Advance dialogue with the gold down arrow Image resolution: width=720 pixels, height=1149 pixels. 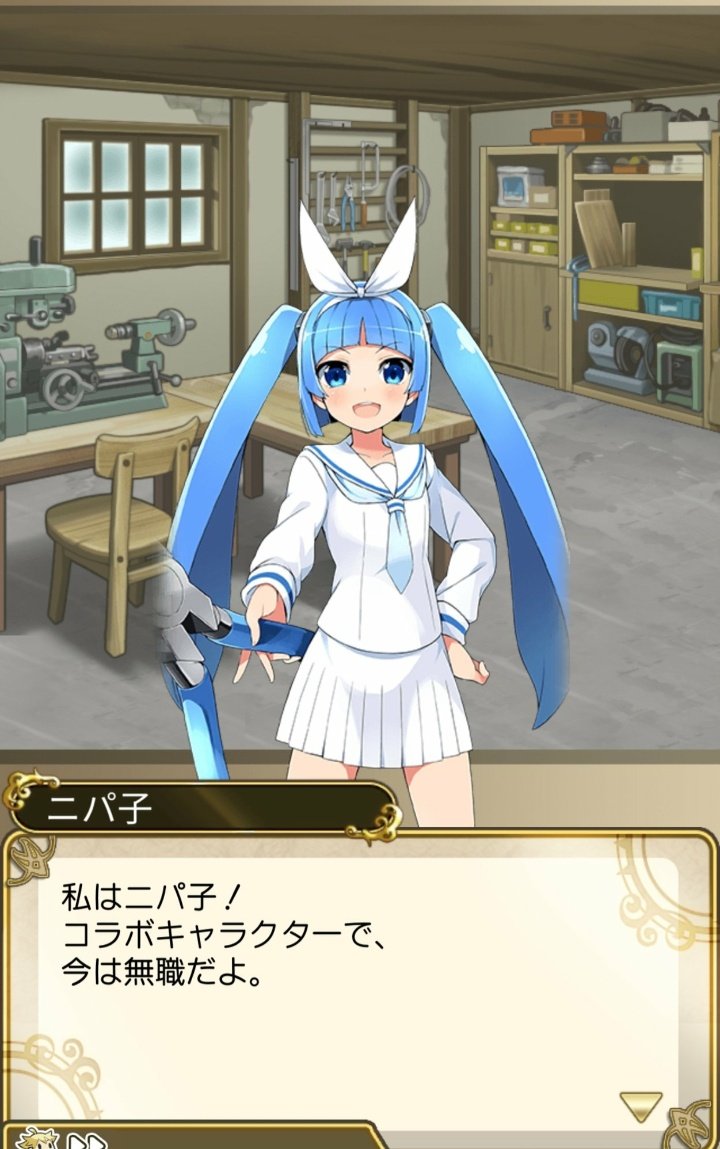640,1106
